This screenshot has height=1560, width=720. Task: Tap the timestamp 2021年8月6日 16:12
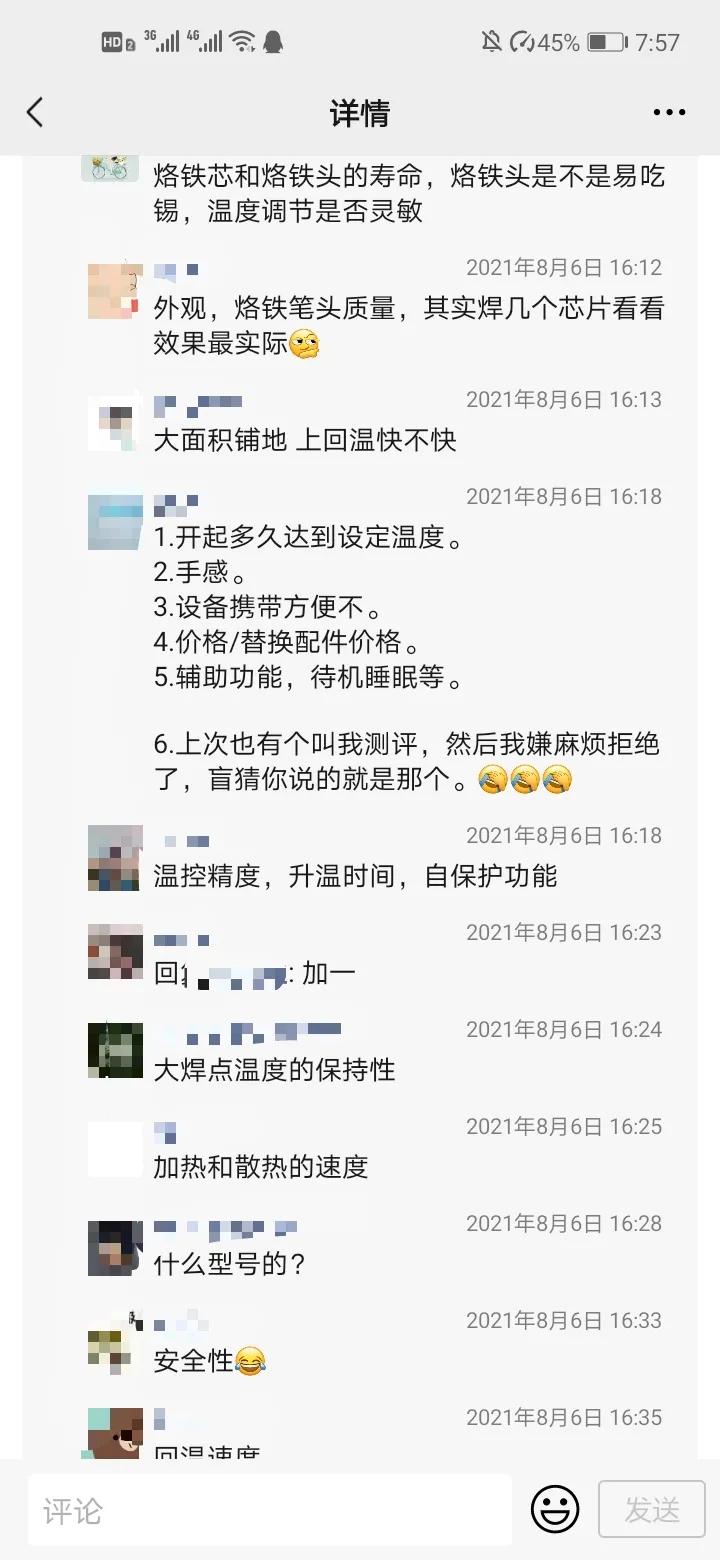565,268
